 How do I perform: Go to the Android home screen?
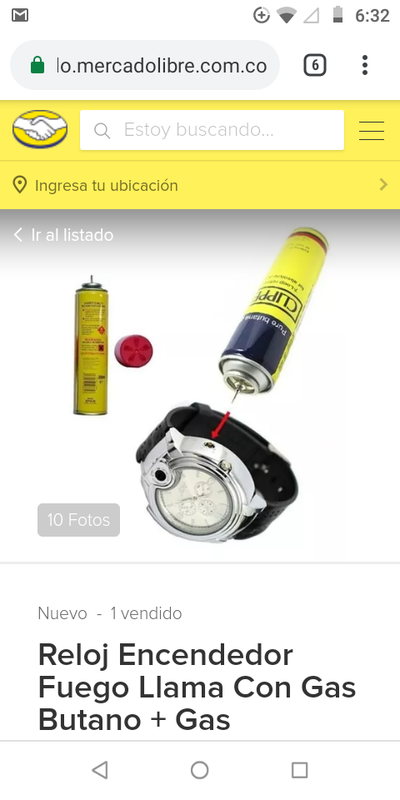(199, 770)
